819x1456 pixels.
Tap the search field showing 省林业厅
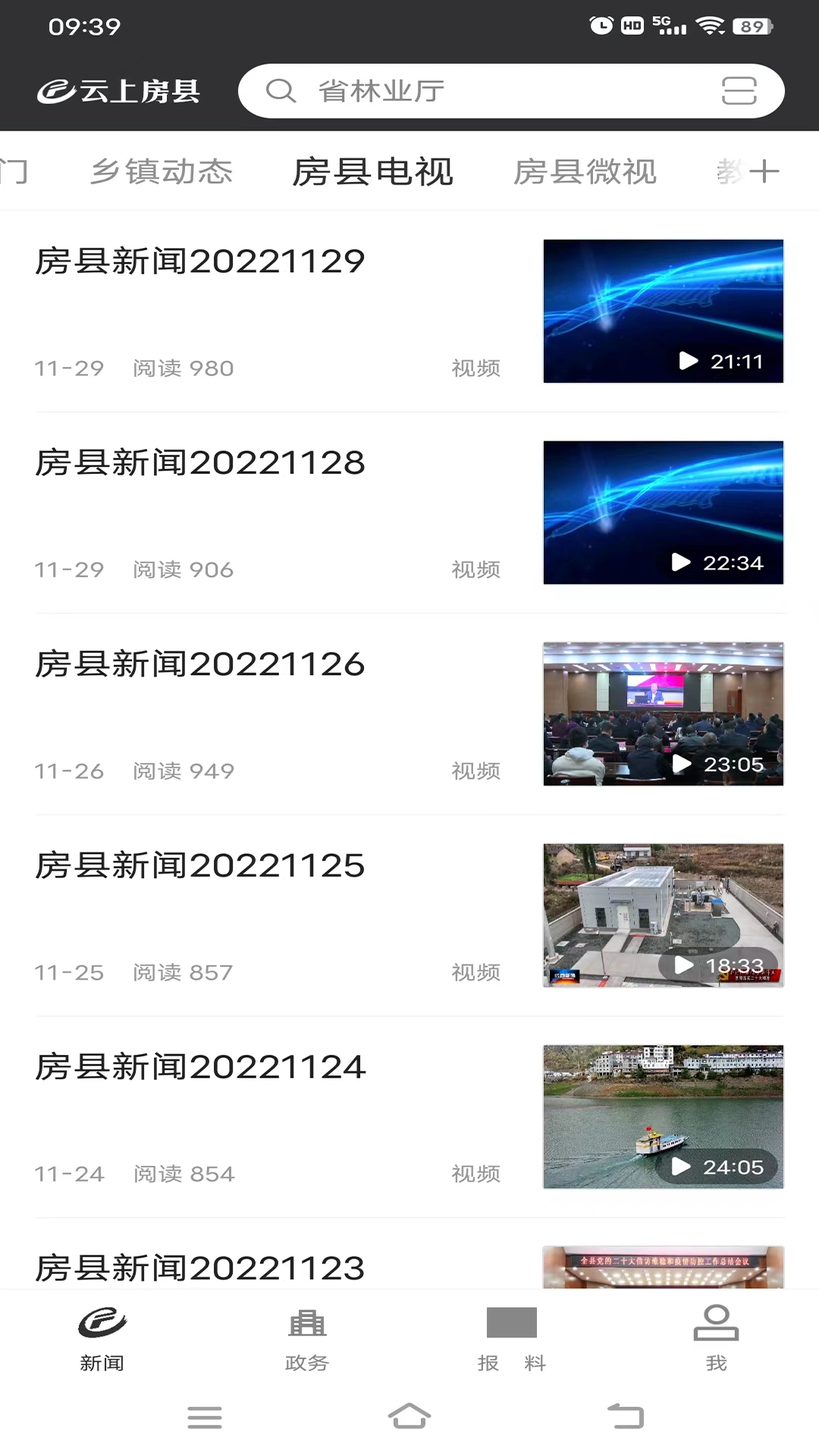[455, 90]
